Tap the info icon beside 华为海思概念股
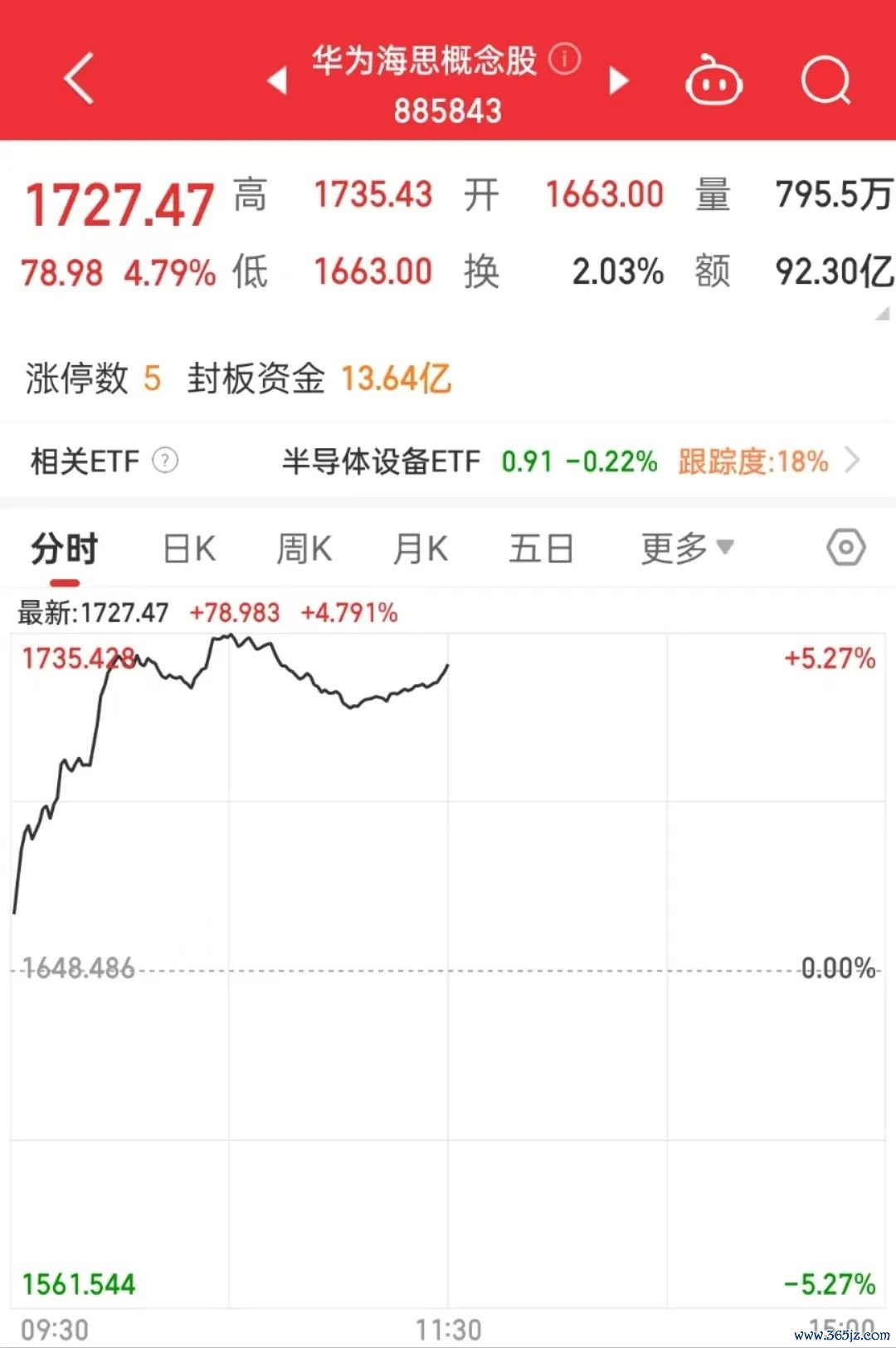The width and height of the screenshot is (896, 1348). pos(567,58)
